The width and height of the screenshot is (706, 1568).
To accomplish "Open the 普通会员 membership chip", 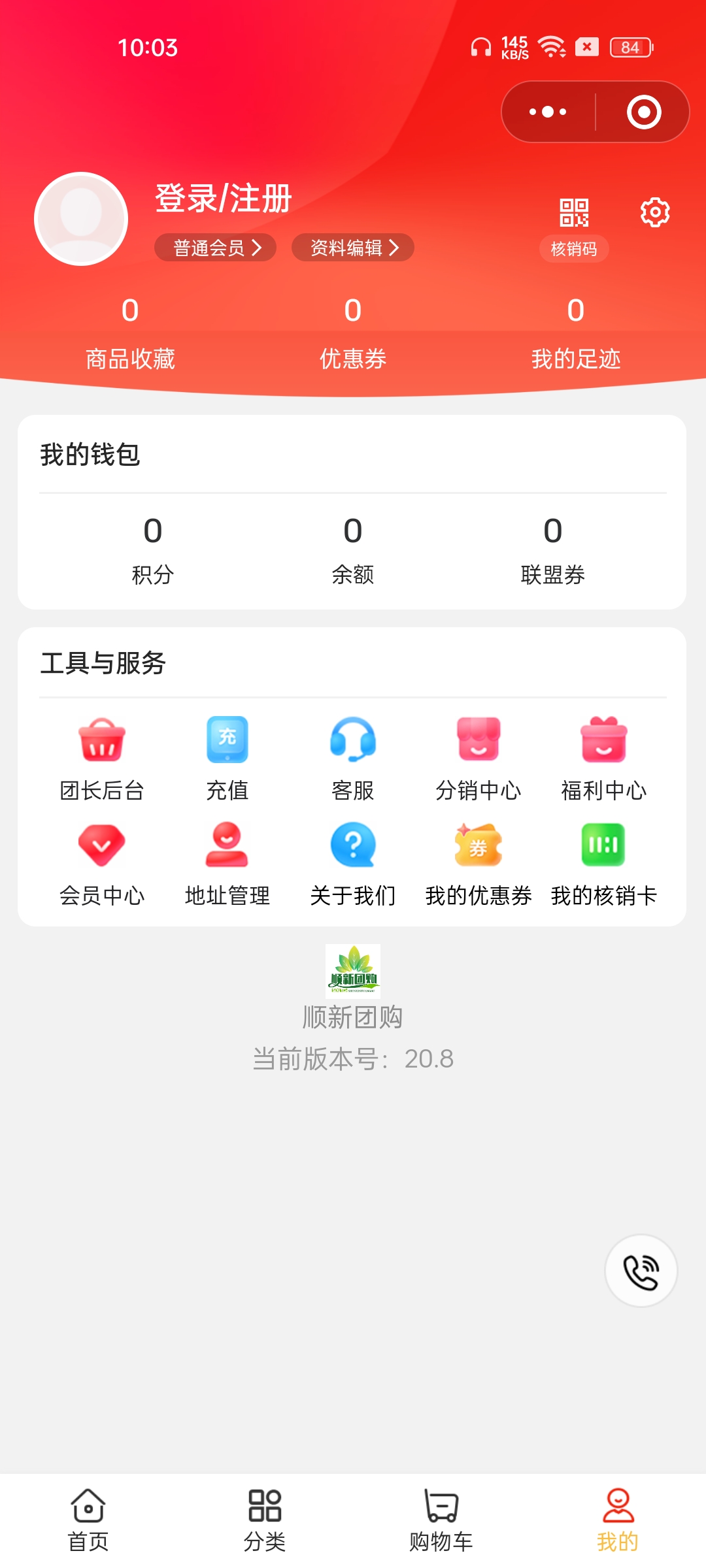I will (x=215, y=248).
